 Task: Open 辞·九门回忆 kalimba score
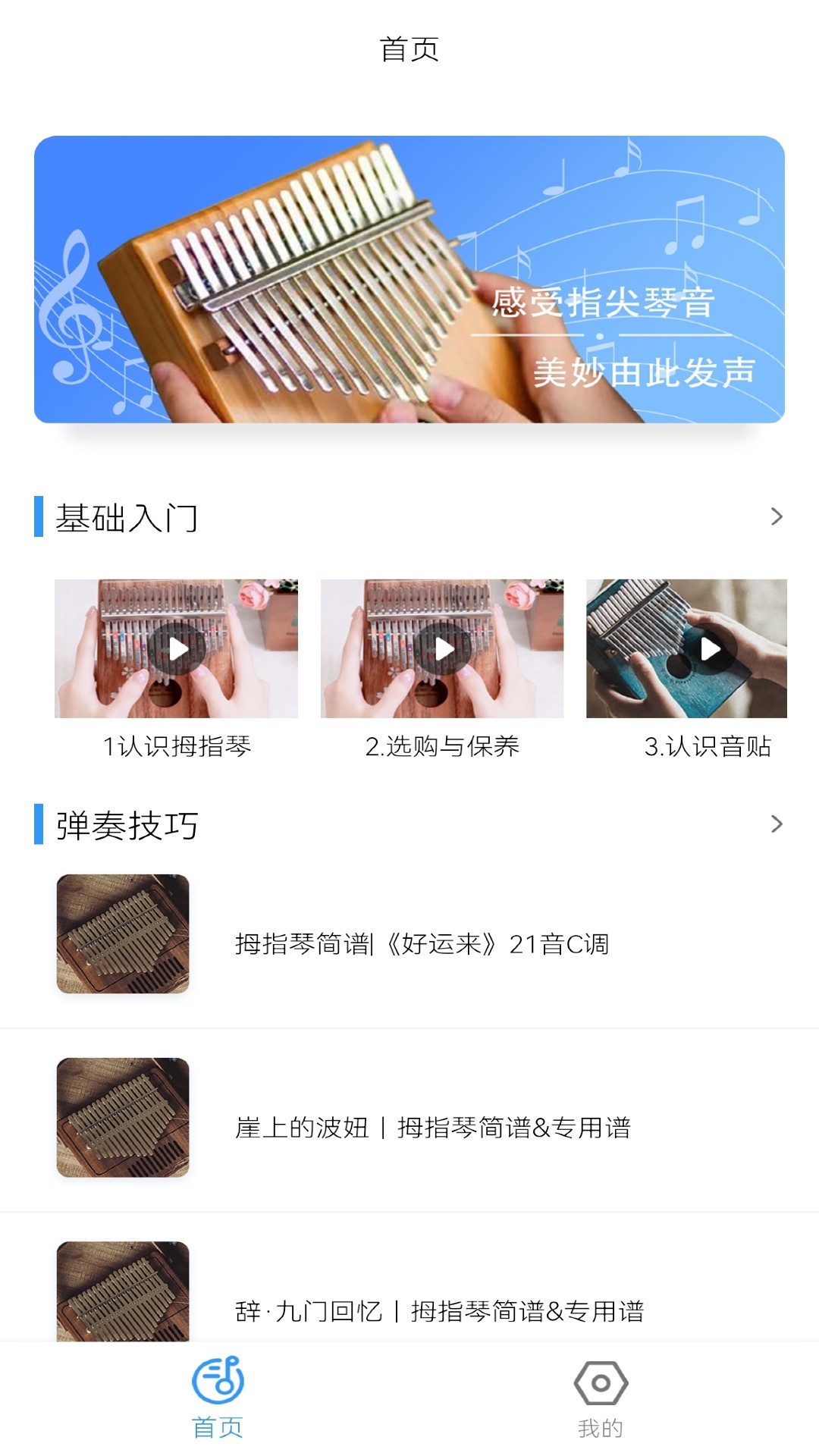440,1310
